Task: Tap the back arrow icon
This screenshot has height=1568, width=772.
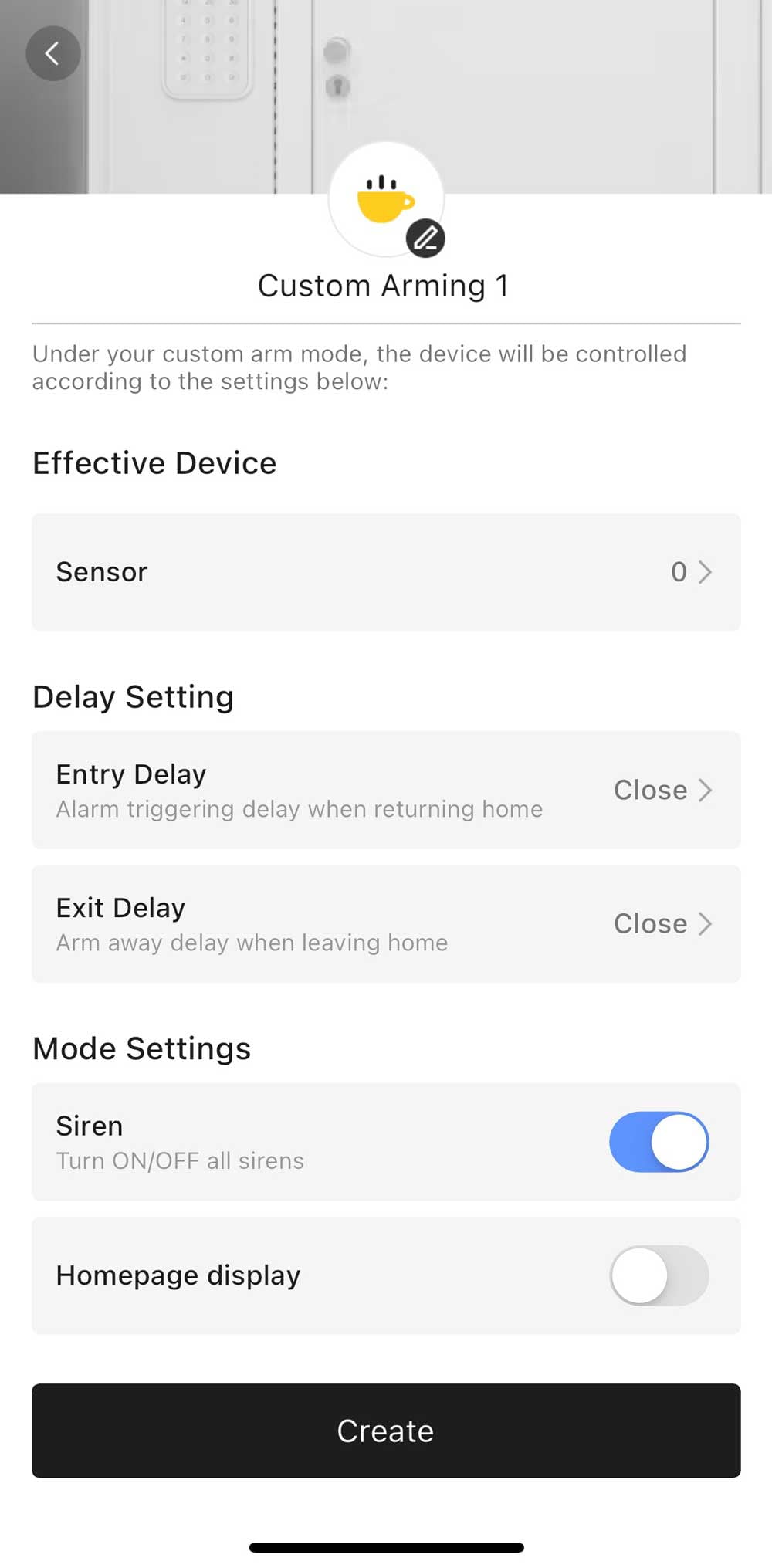Action: click(x=52, y=53)
